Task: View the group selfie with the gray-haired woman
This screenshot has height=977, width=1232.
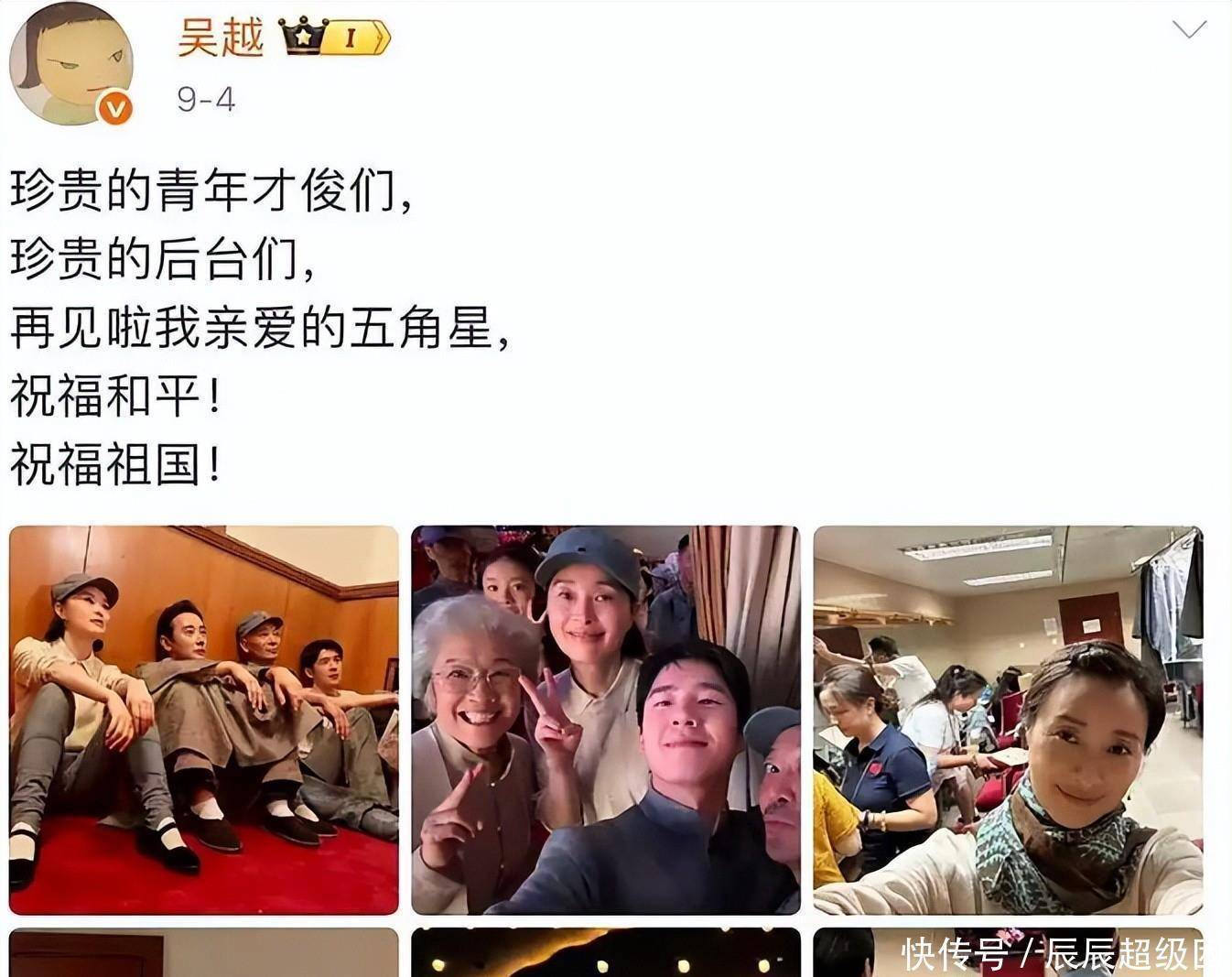Action: click(x=605, y=720)
